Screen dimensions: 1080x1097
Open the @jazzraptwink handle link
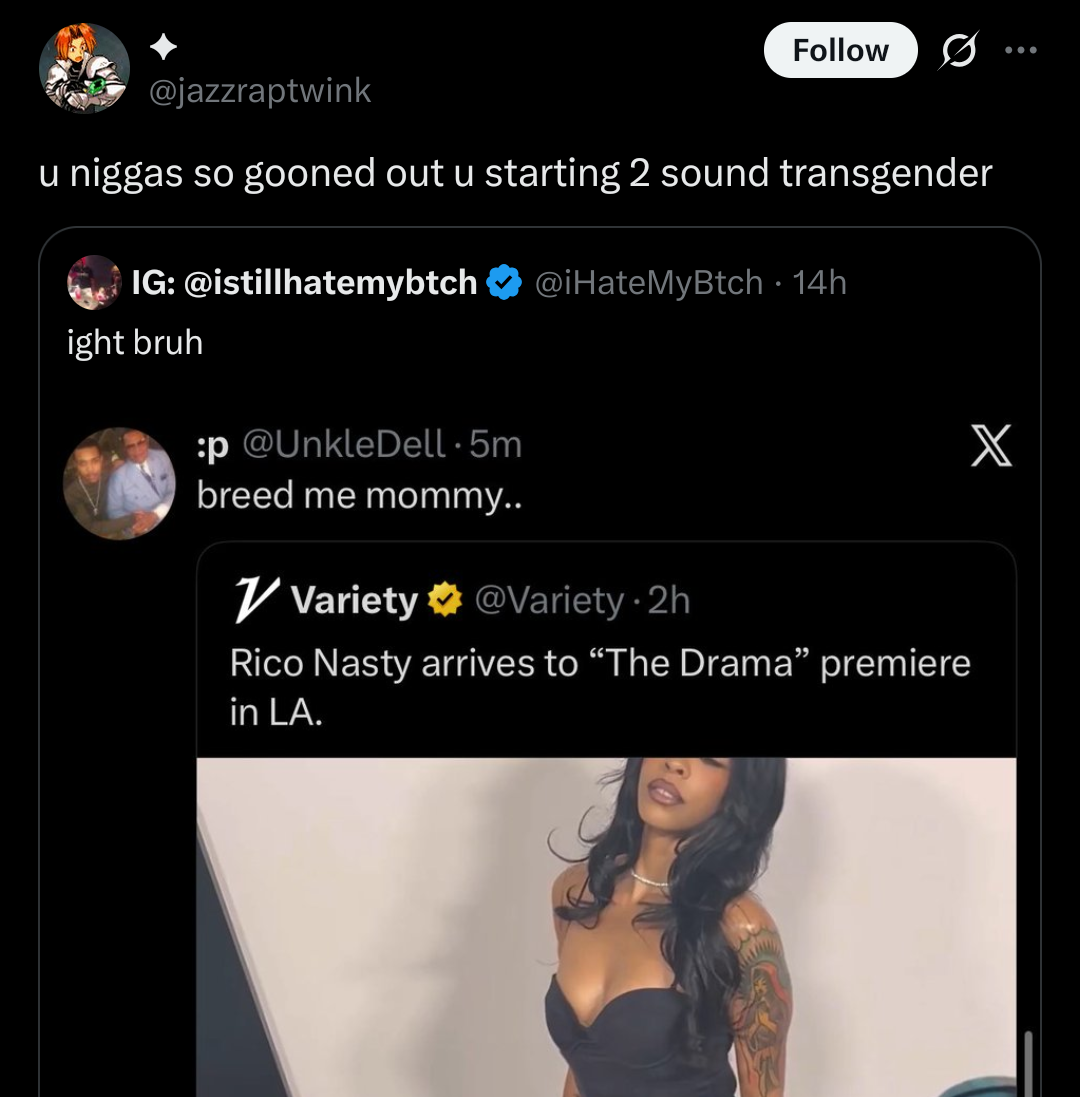[260, 91]
